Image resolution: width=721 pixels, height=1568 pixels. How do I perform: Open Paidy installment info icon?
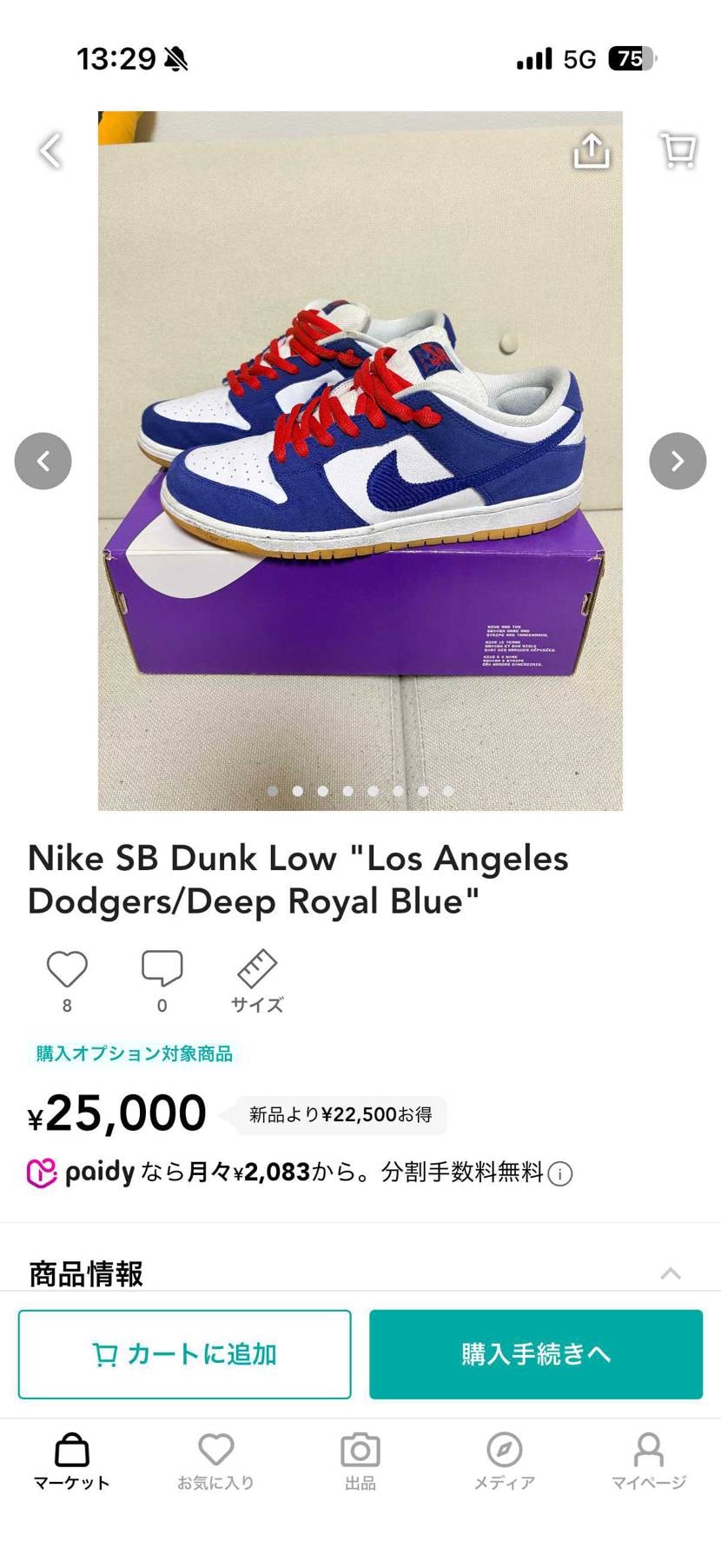[x=560, y=1174]
